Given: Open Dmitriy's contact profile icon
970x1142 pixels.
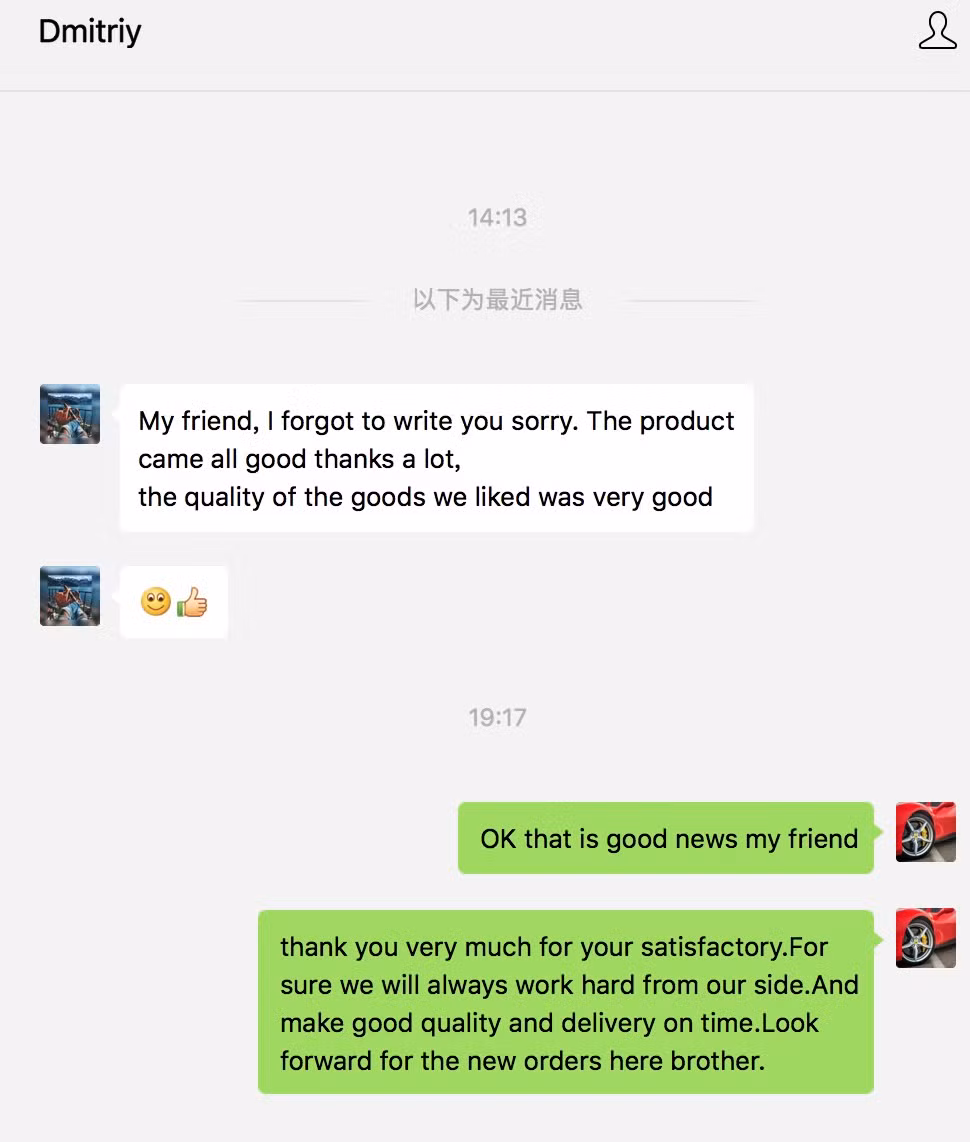Looking at the screenshot, I should [x=937, y=31].
